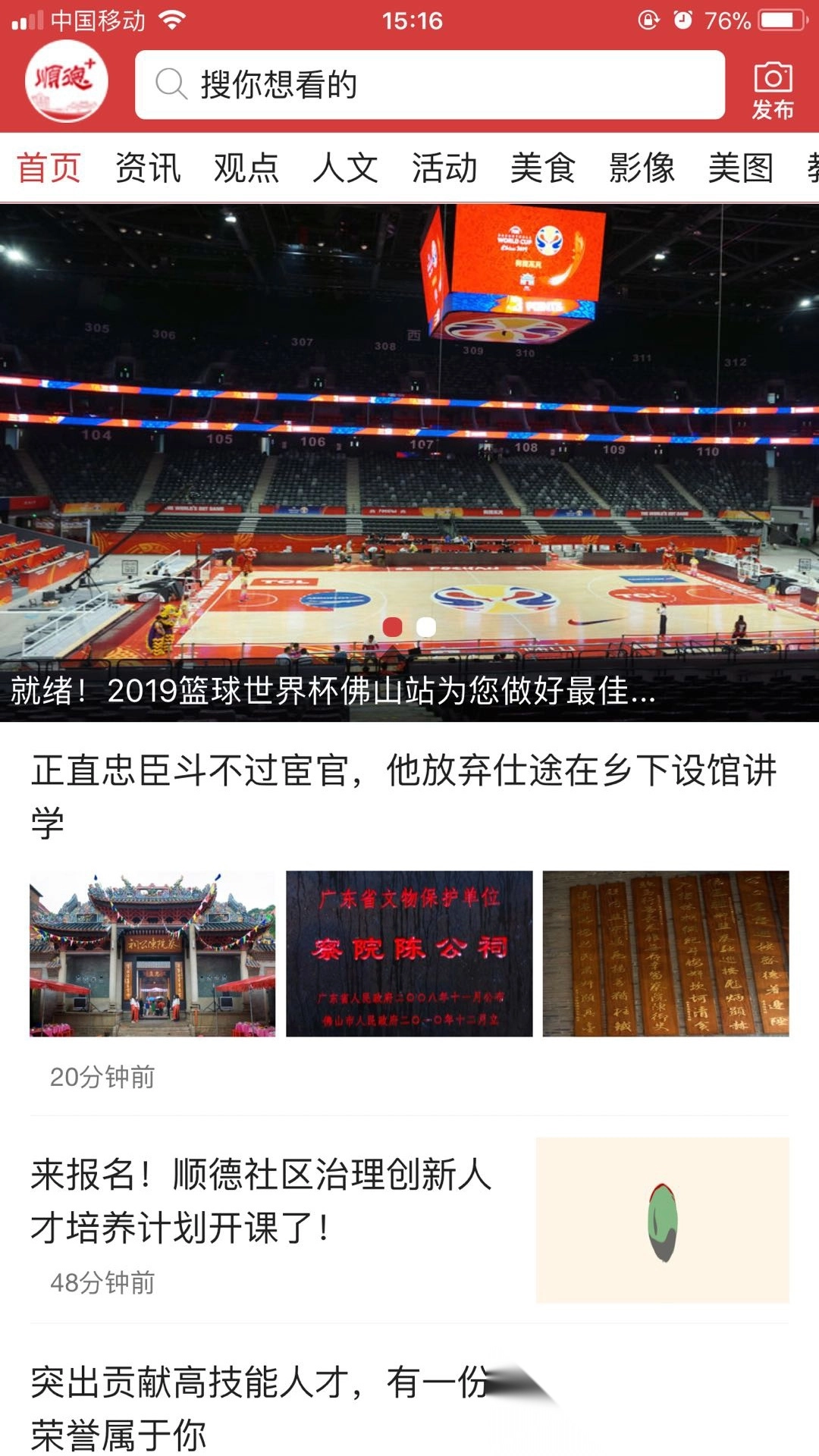Select the 人文 tab
Screen dimensions: 819x1456
[345, 168]
